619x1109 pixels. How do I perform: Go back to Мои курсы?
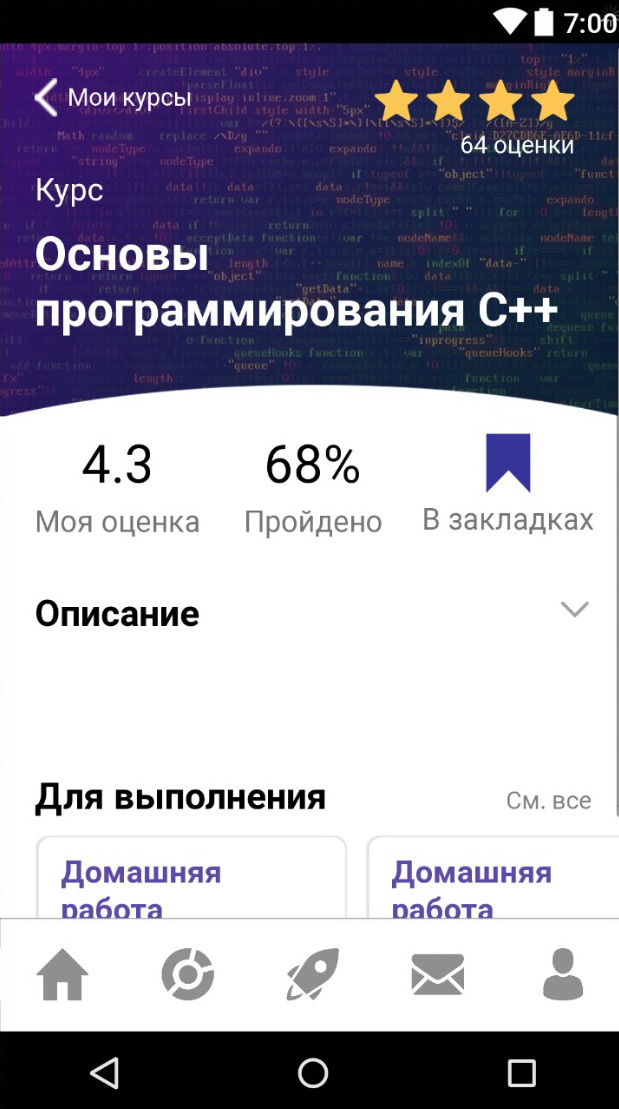click(x=112, y=98)
